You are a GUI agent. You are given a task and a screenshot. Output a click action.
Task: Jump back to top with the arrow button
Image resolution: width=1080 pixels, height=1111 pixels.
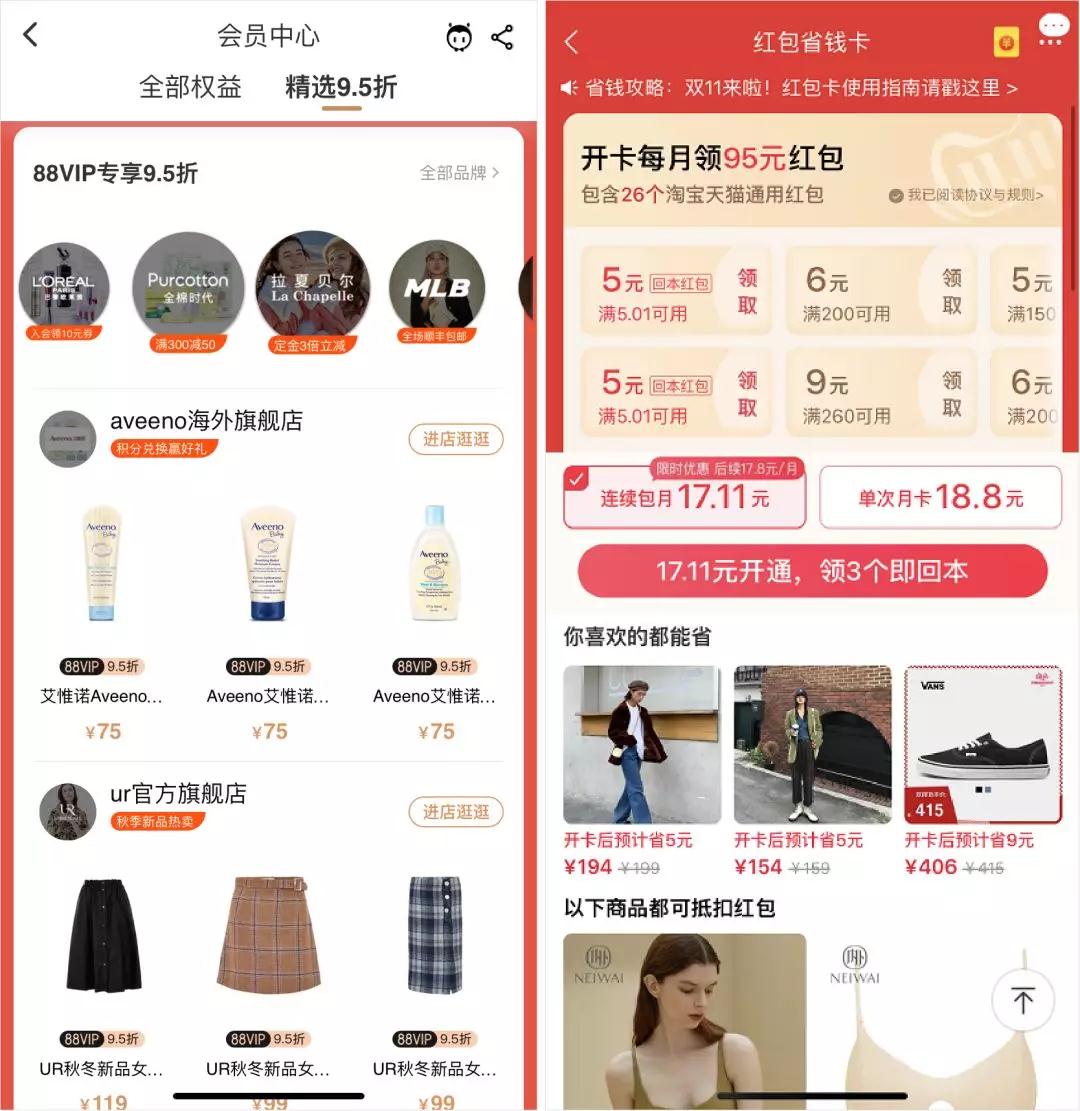click(1022, 1001)
